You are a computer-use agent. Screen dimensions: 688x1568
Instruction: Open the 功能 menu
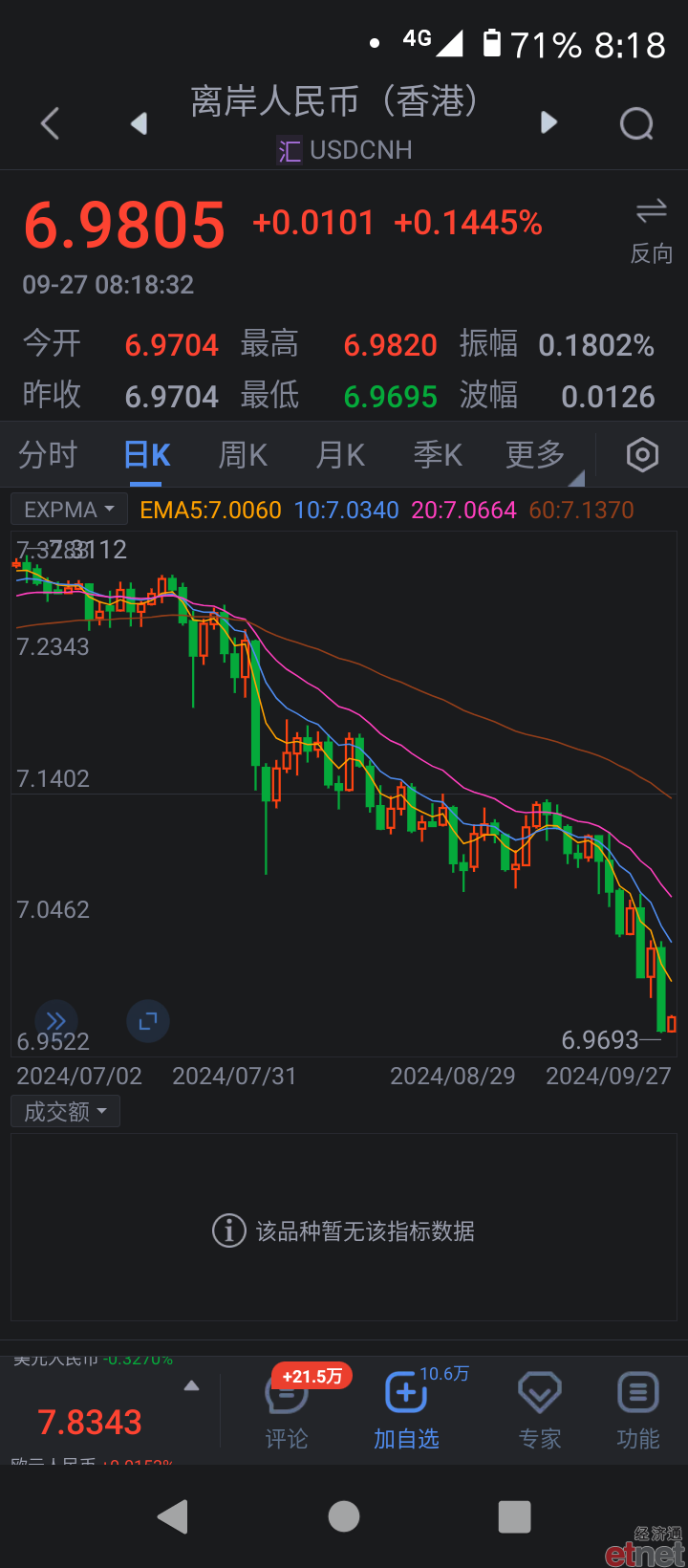tap(638, 1411)
